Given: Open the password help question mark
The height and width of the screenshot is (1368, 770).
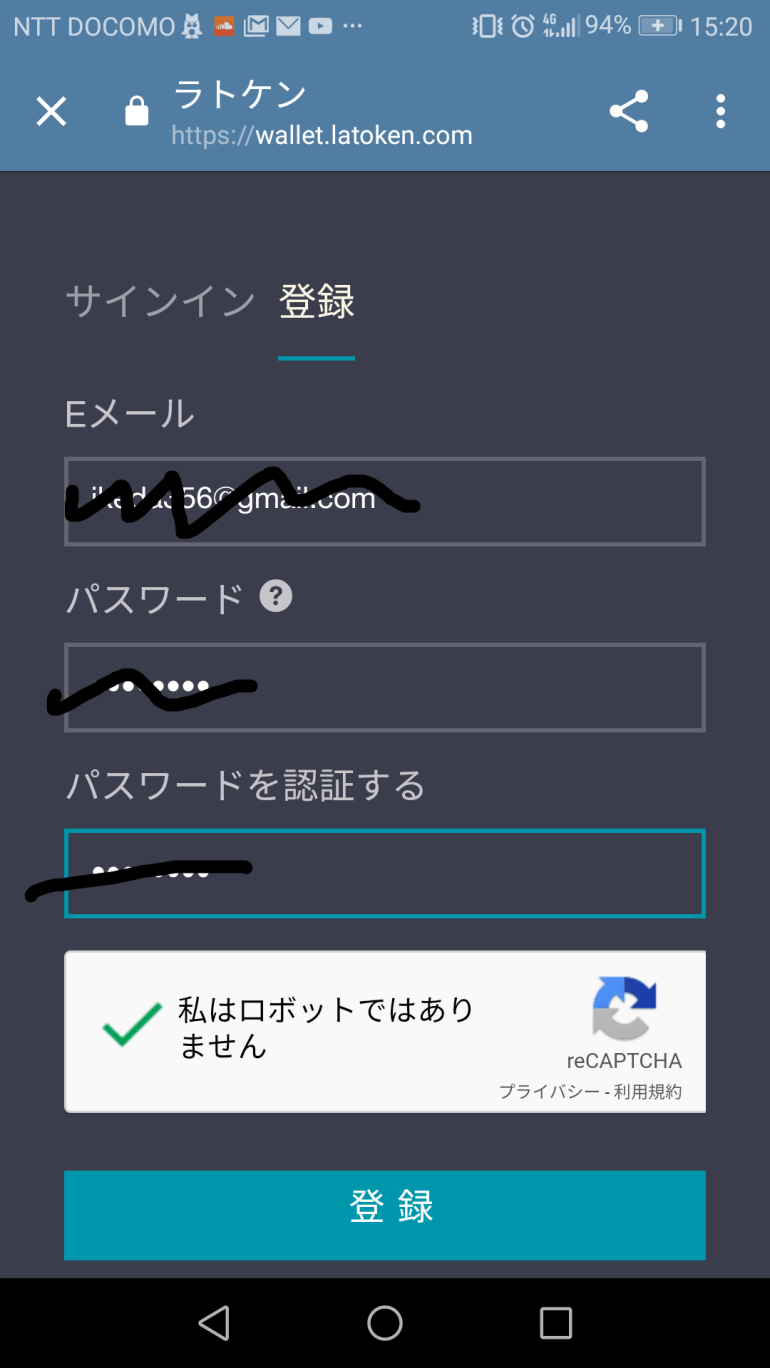Looking at the screenshot, I should 275,596.
